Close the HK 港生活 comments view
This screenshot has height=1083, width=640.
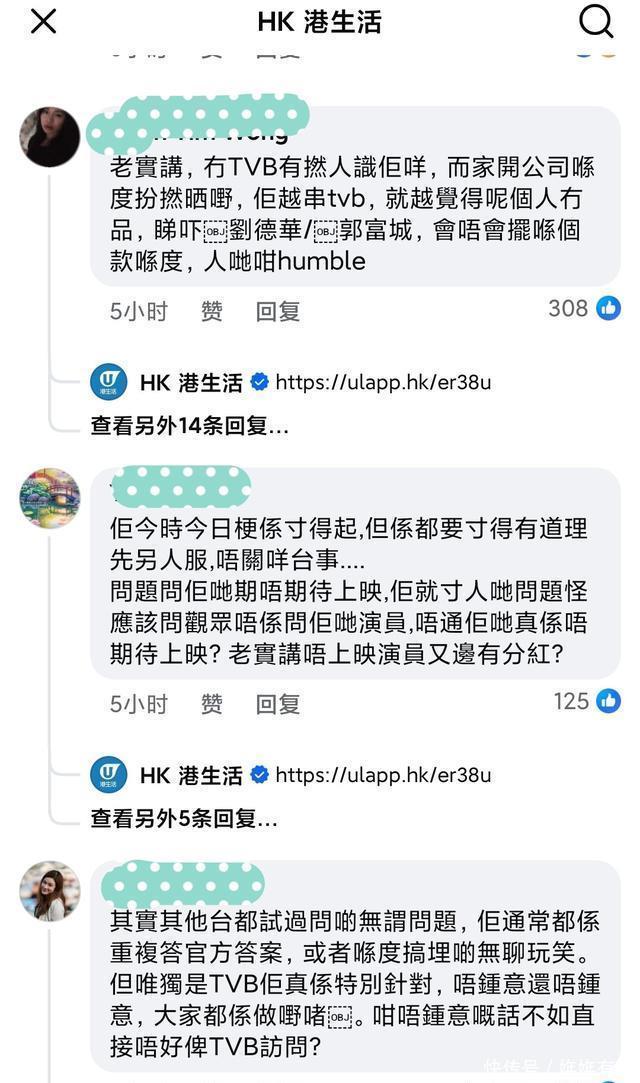(43, 22)
